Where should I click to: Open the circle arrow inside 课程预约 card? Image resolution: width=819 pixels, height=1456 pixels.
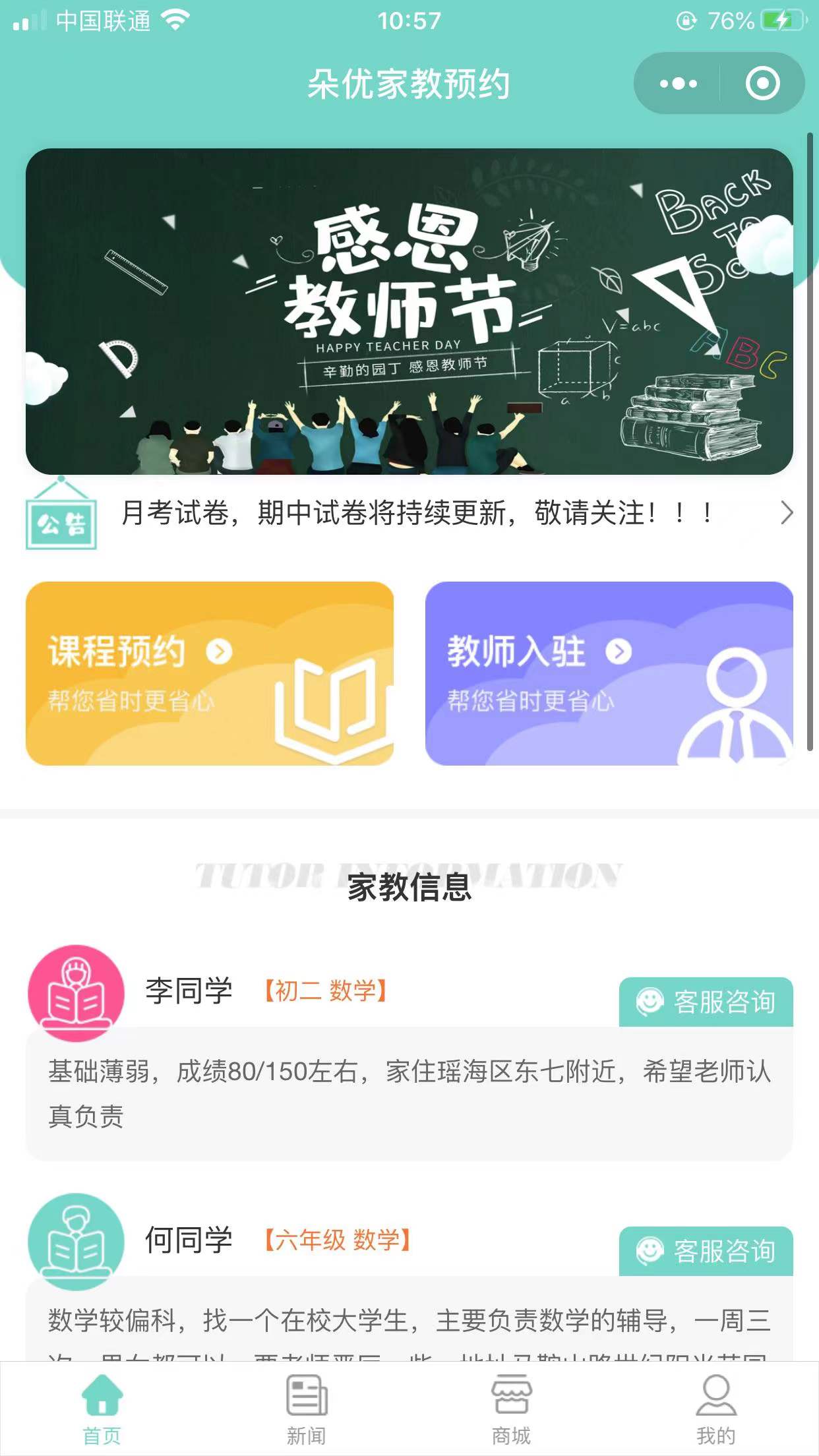tap(218, 650)
